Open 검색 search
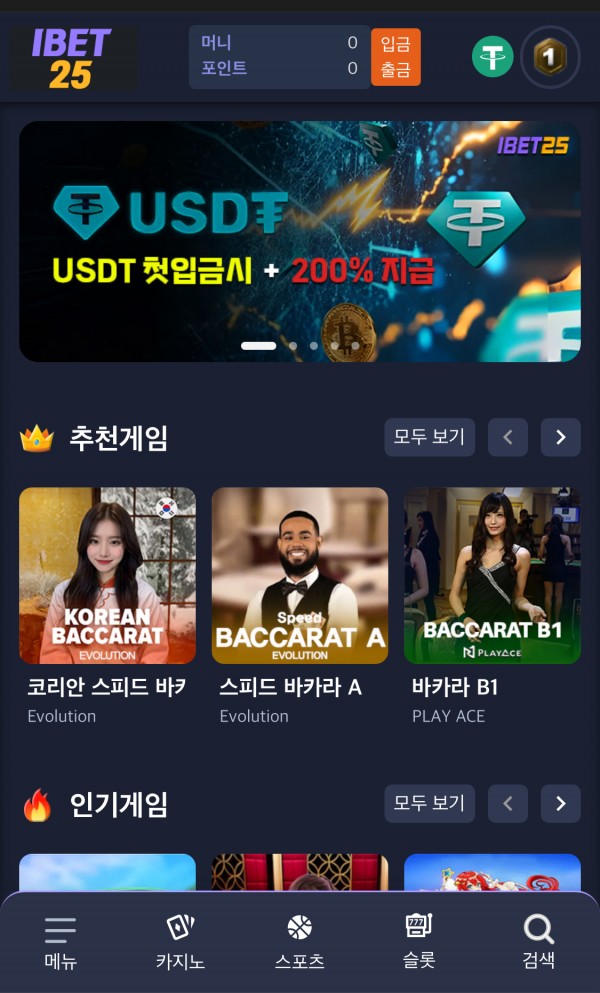Image resolution: width=600 pixels, height=993 pixels. (x=539, y=942)
